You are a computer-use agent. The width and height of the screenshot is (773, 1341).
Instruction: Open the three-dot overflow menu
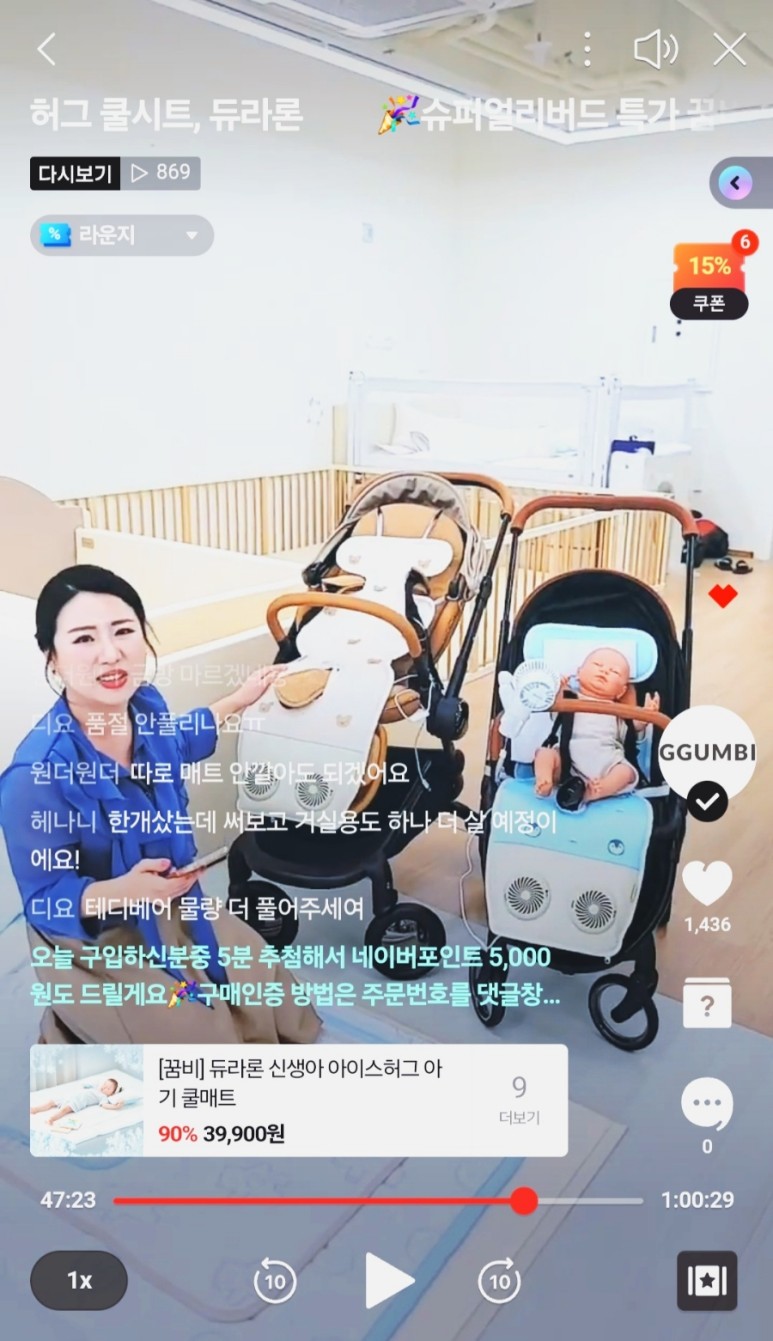click(587, 49)
